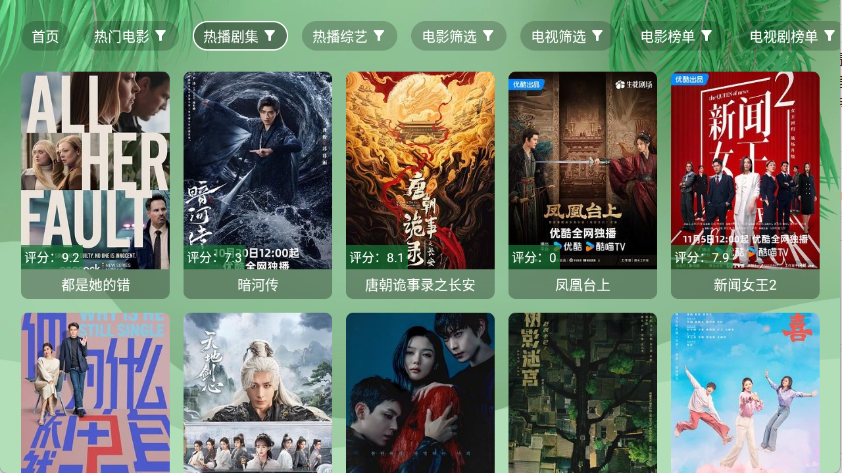Open the 热门电影 tab
The height and width of the screenshot is (473, 842).
(130, 37)
